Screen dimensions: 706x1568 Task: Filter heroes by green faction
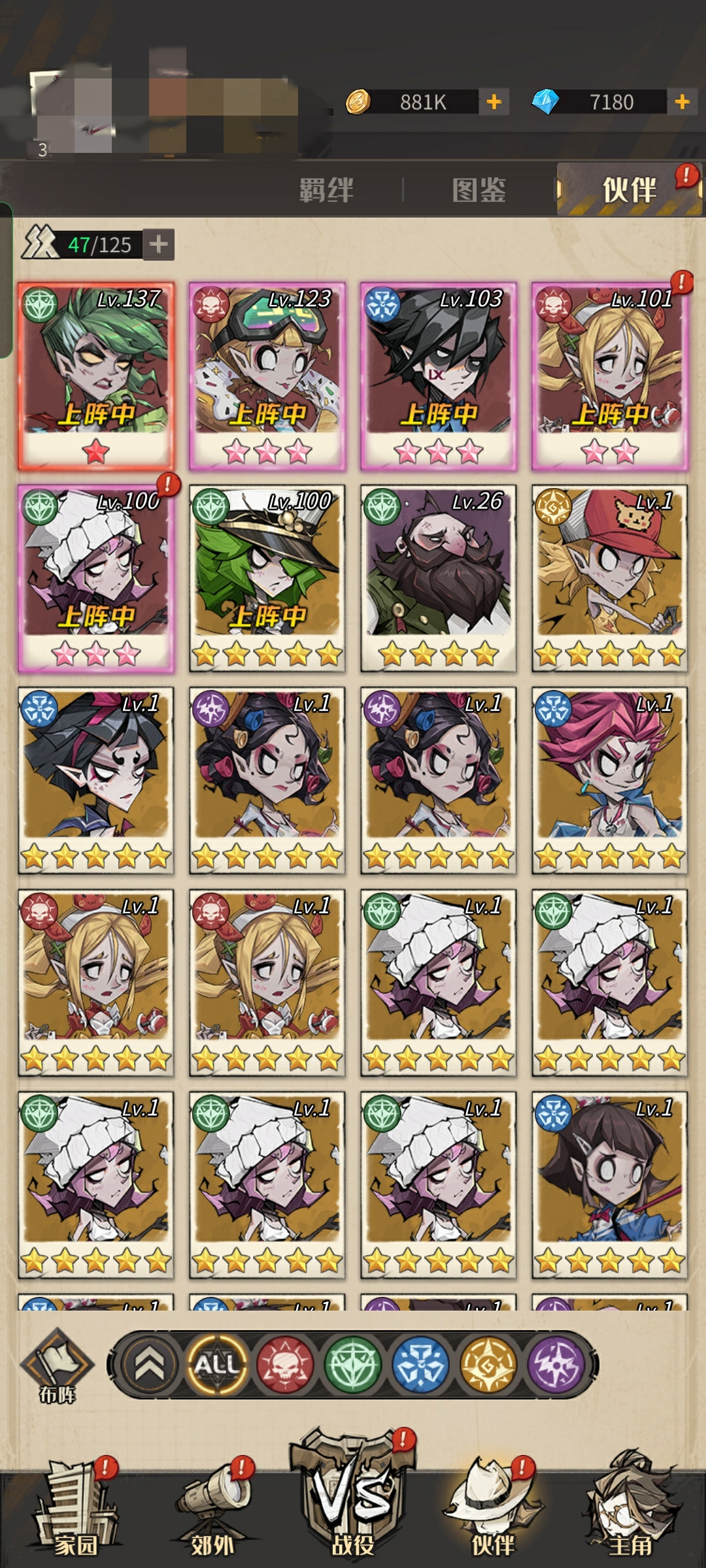click(x=353, y=1365)
